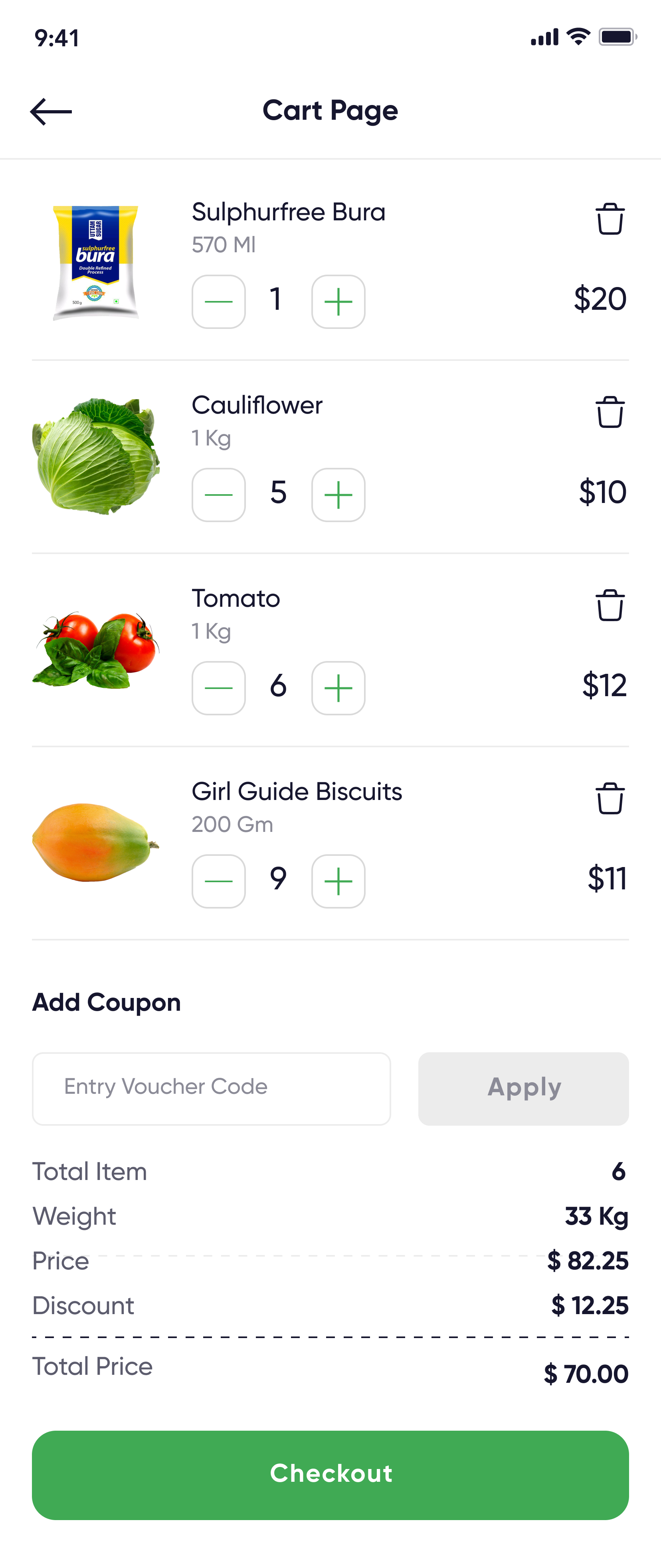Screen dimensions: 661x1568
Task: Open the Sulphurfree Bura product thumbnail
Action: (96, 262)
